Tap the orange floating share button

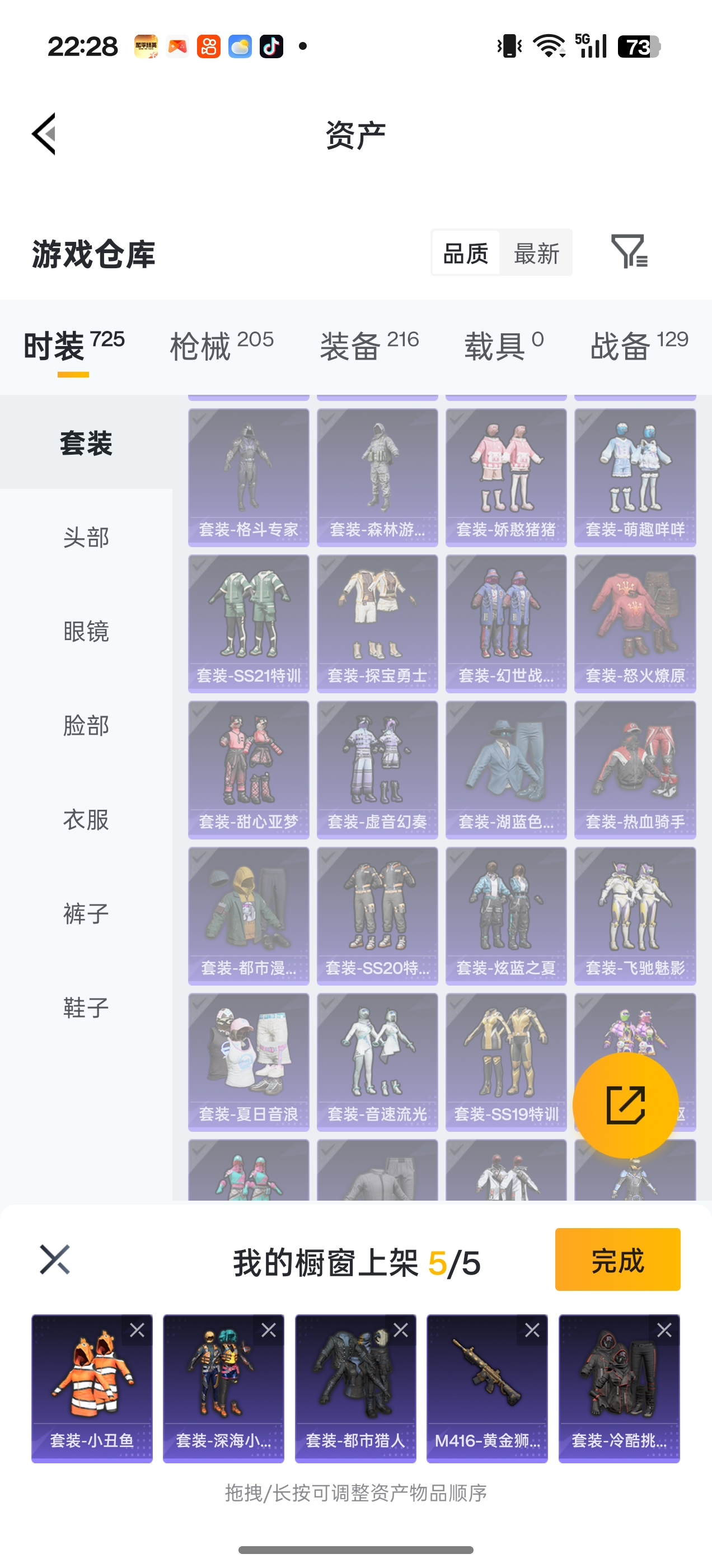(625, 1105)
